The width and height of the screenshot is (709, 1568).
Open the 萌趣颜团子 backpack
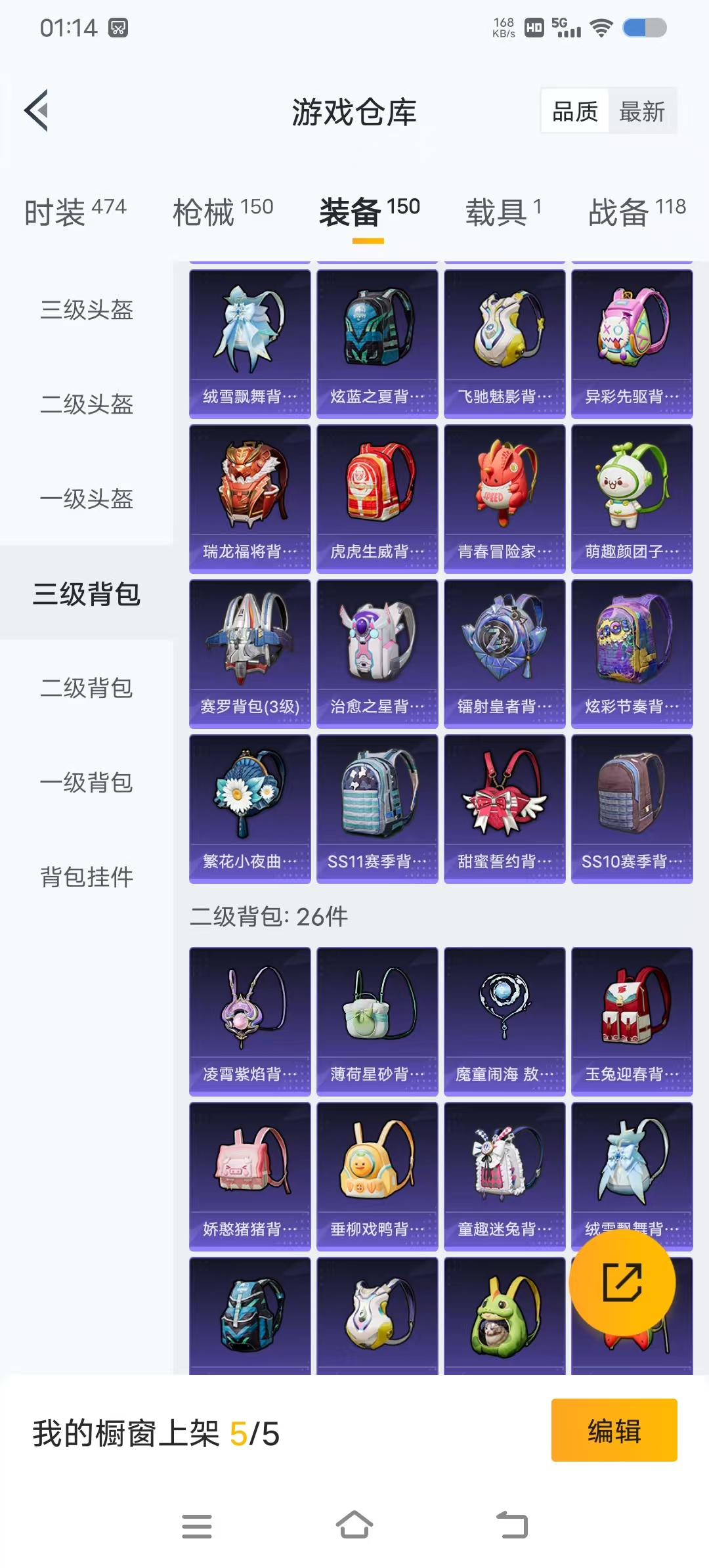[x=632, y=498]
